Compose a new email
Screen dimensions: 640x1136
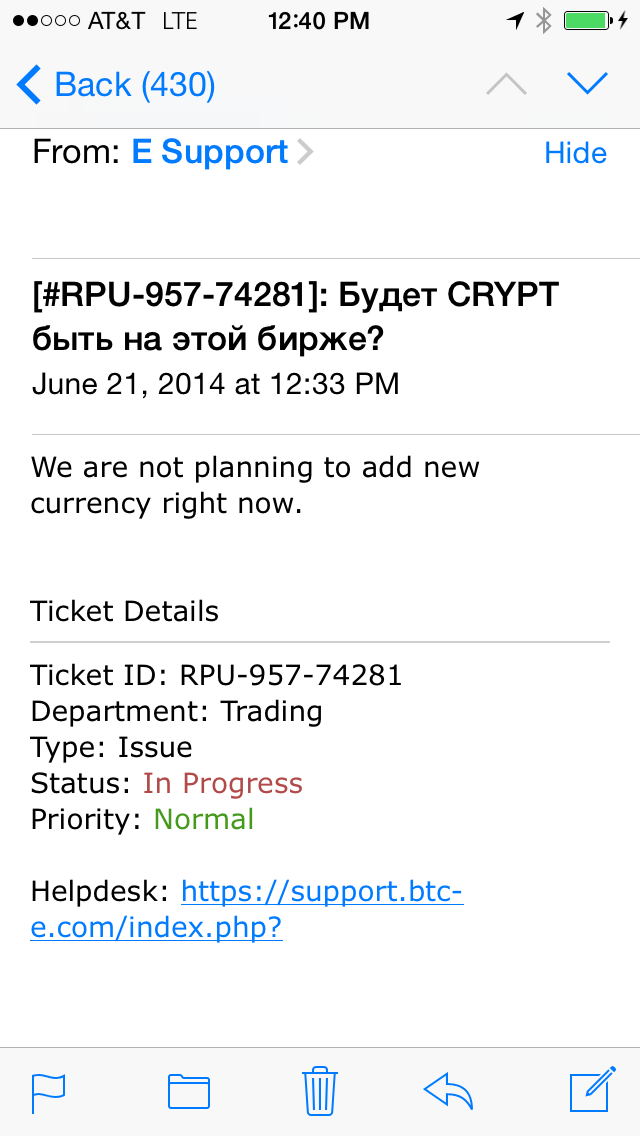tap(592, 1090)
